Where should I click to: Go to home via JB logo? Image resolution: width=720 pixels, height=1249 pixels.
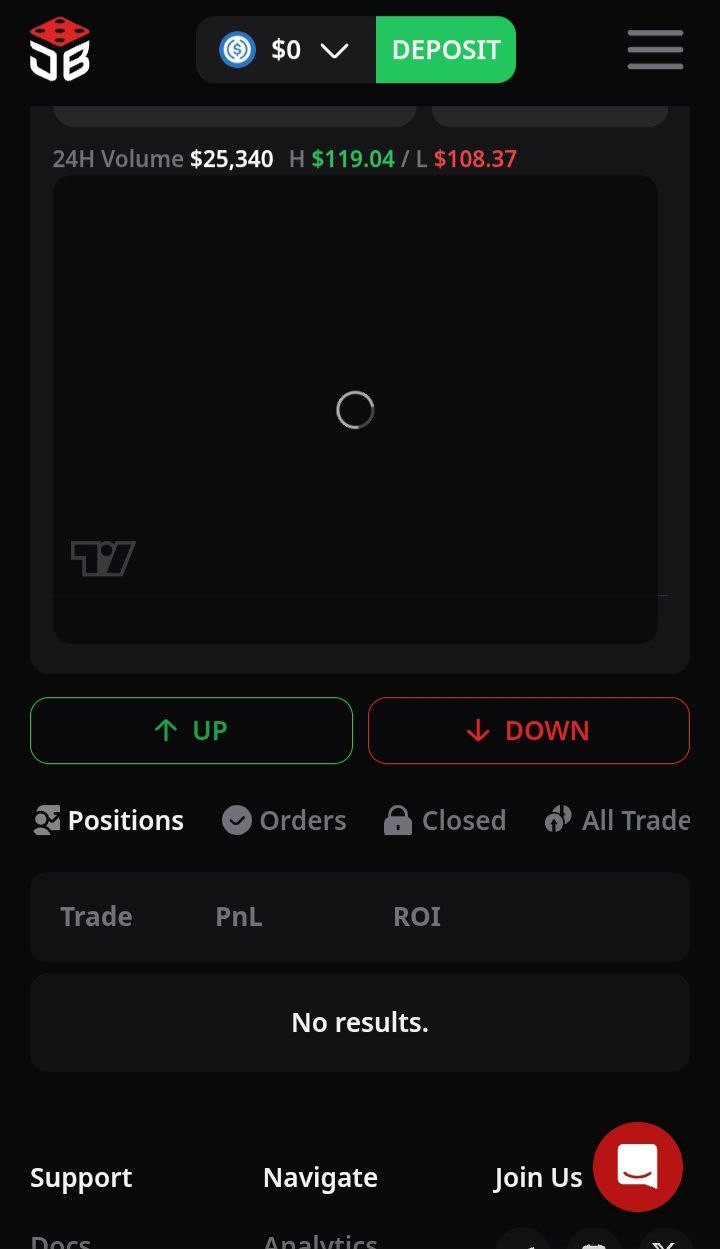coord(60,49)
